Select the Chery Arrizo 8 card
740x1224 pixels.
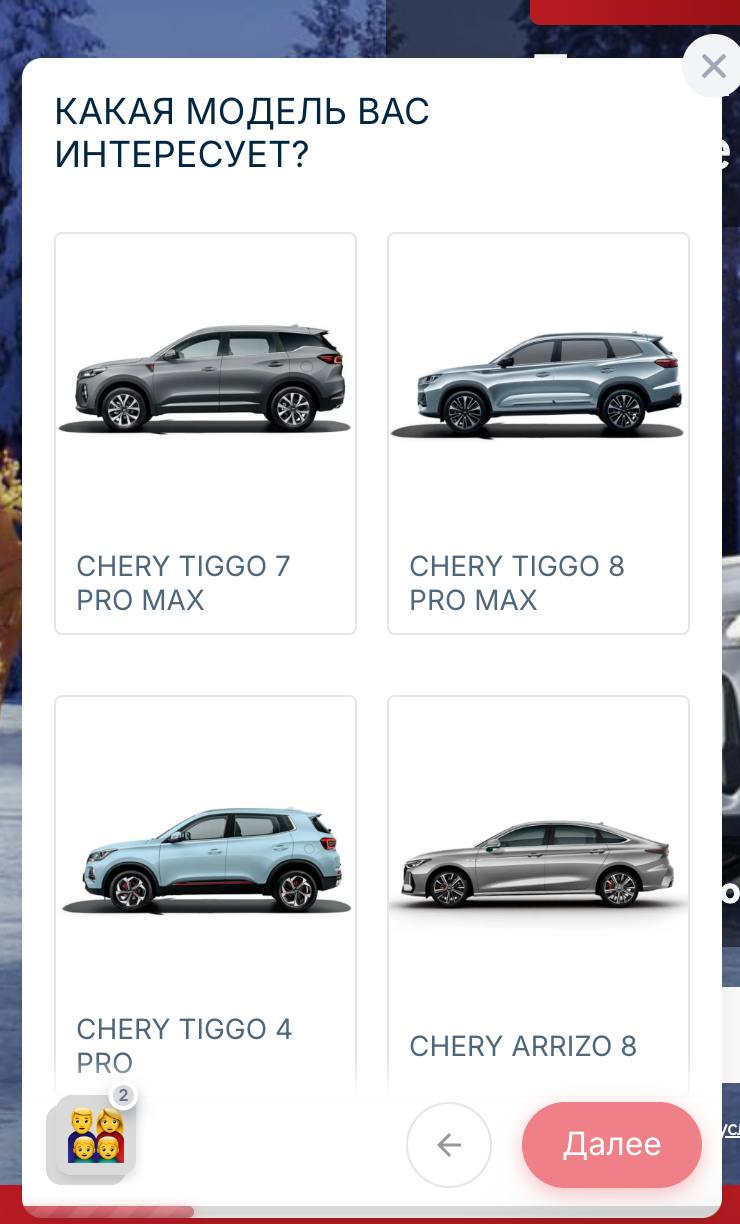click(x=538, y=890)
